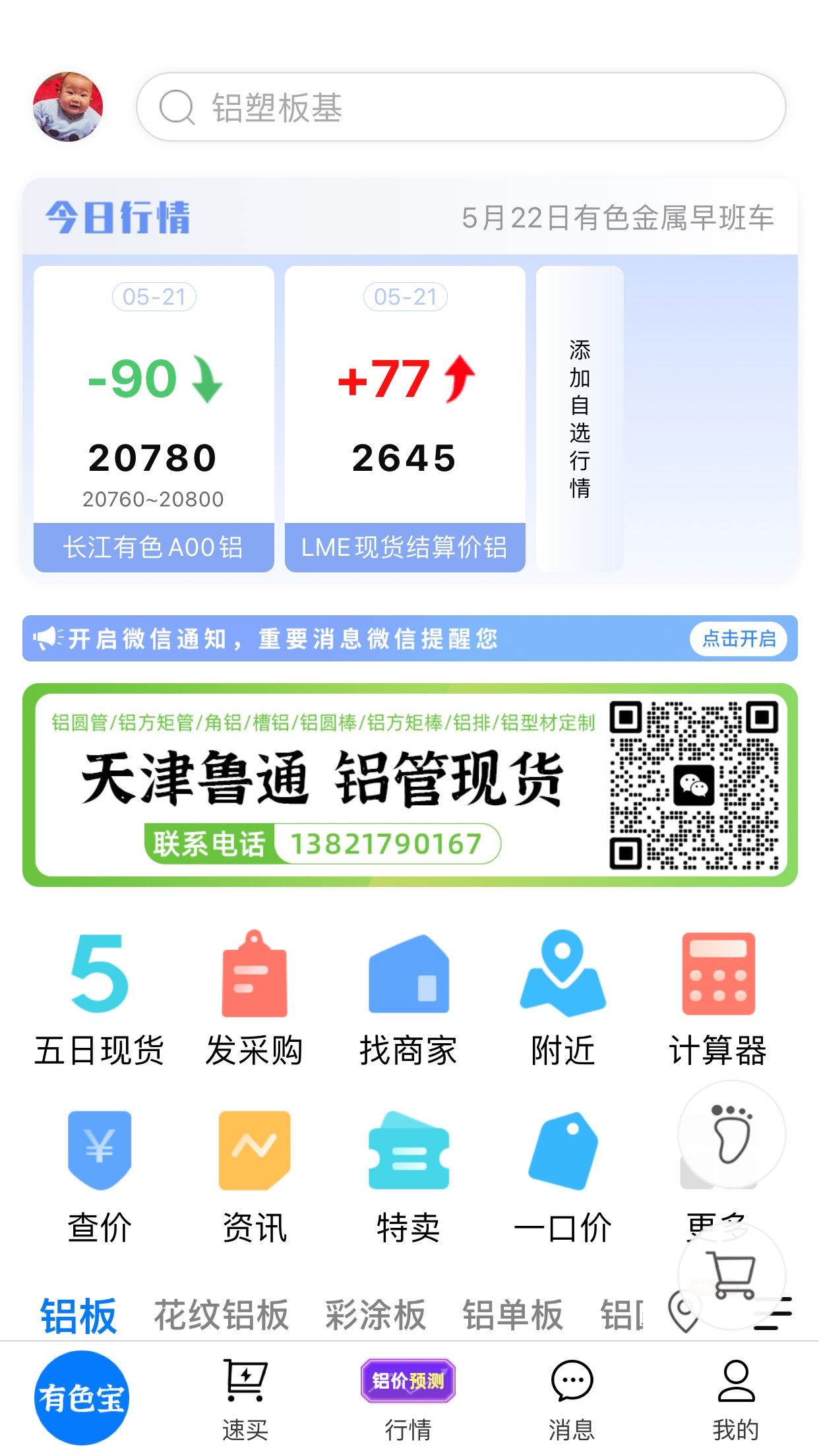Screen dimensions: 819x1456
Task: View the LME现货结算价铝 price card
Action: (405, 418)
